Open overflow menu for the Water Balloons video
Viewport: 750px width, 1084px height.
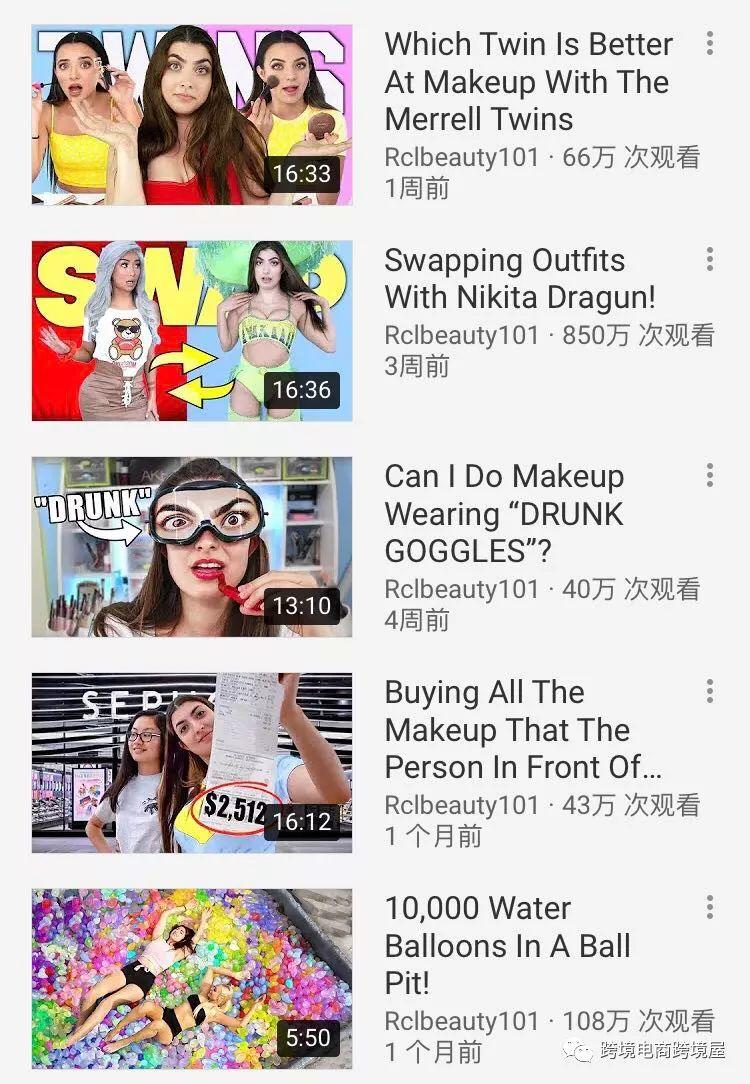709,907
